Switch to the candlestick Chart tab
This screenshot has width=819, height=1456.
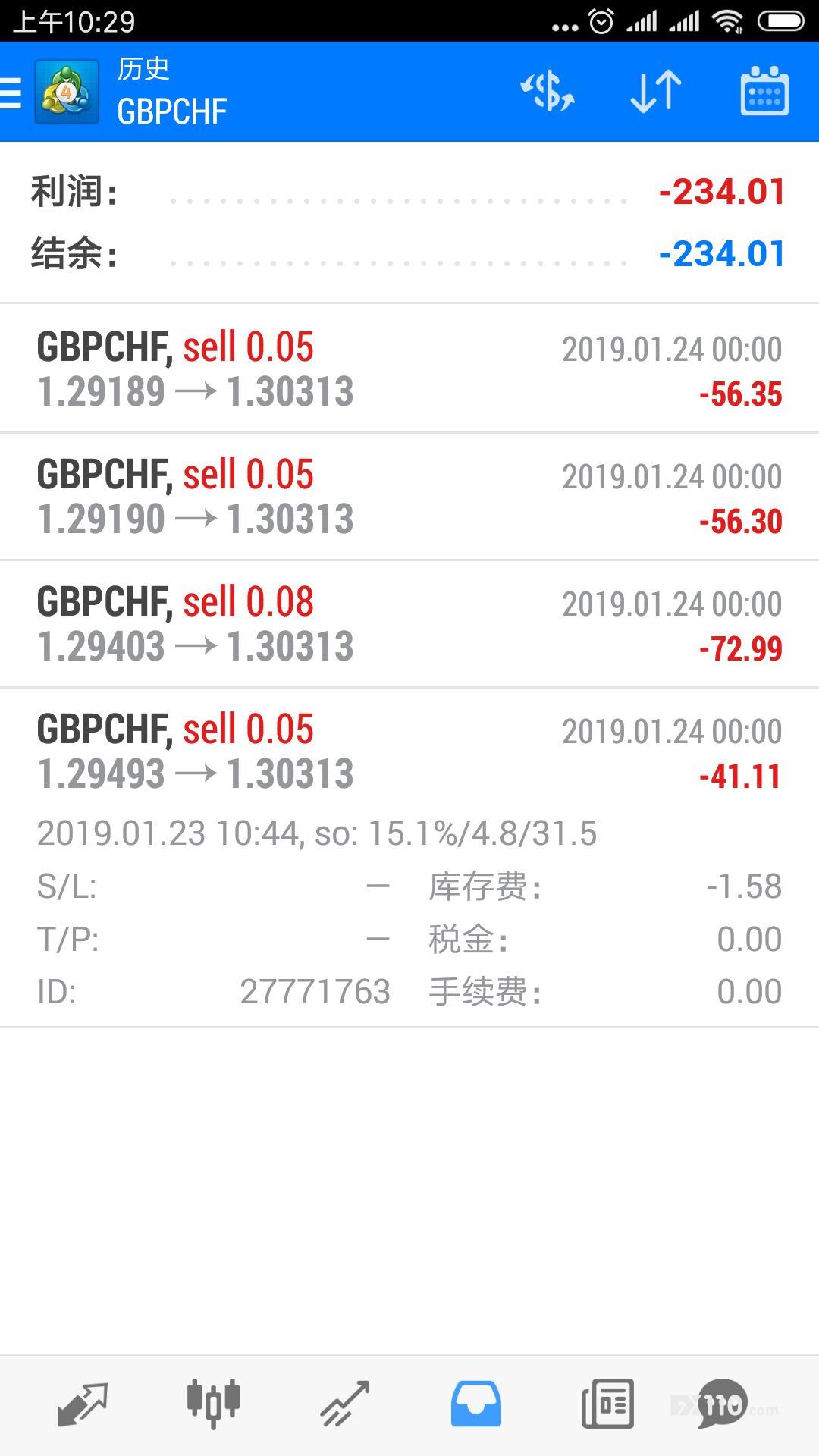pos(213,1404)
